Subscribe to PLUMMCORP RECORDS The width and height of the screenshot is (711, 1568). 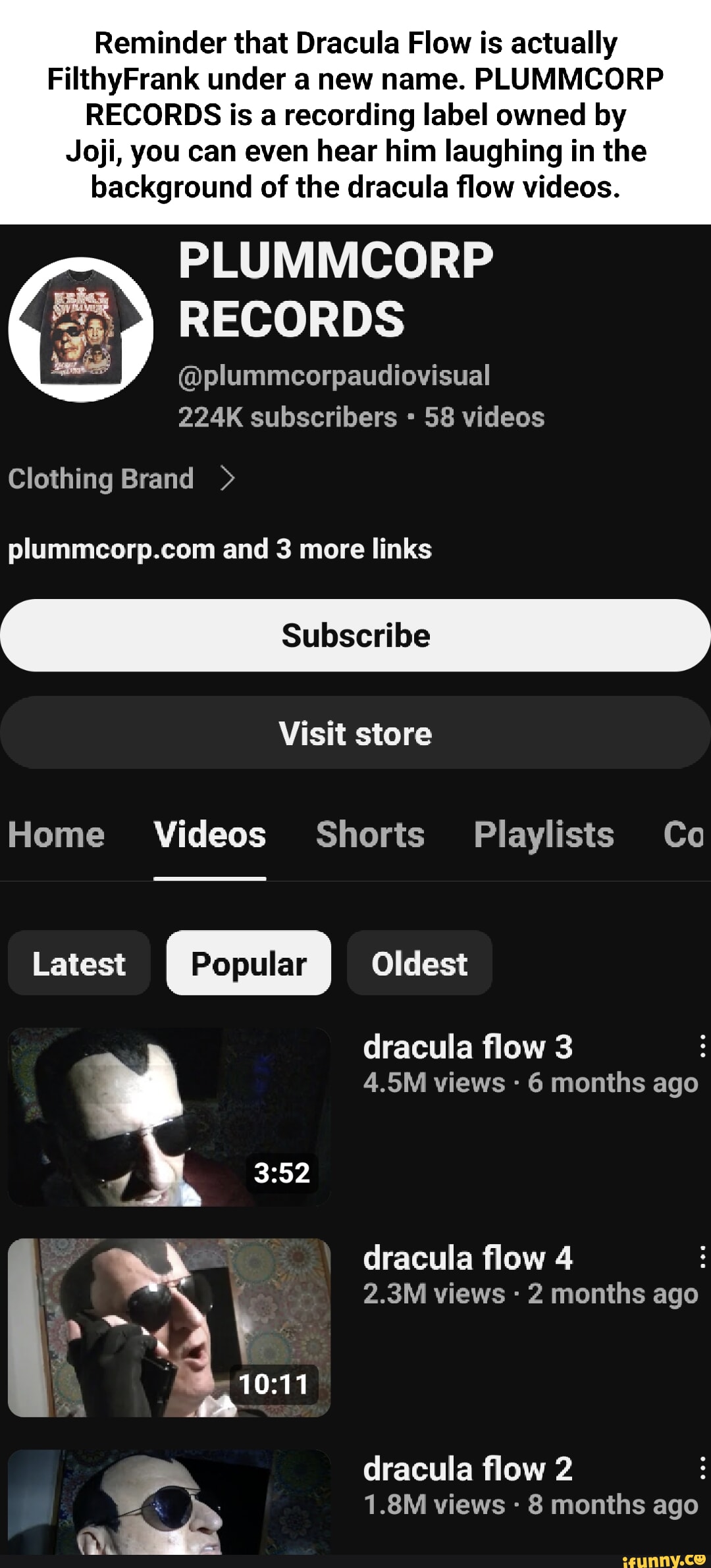point(355,635)
